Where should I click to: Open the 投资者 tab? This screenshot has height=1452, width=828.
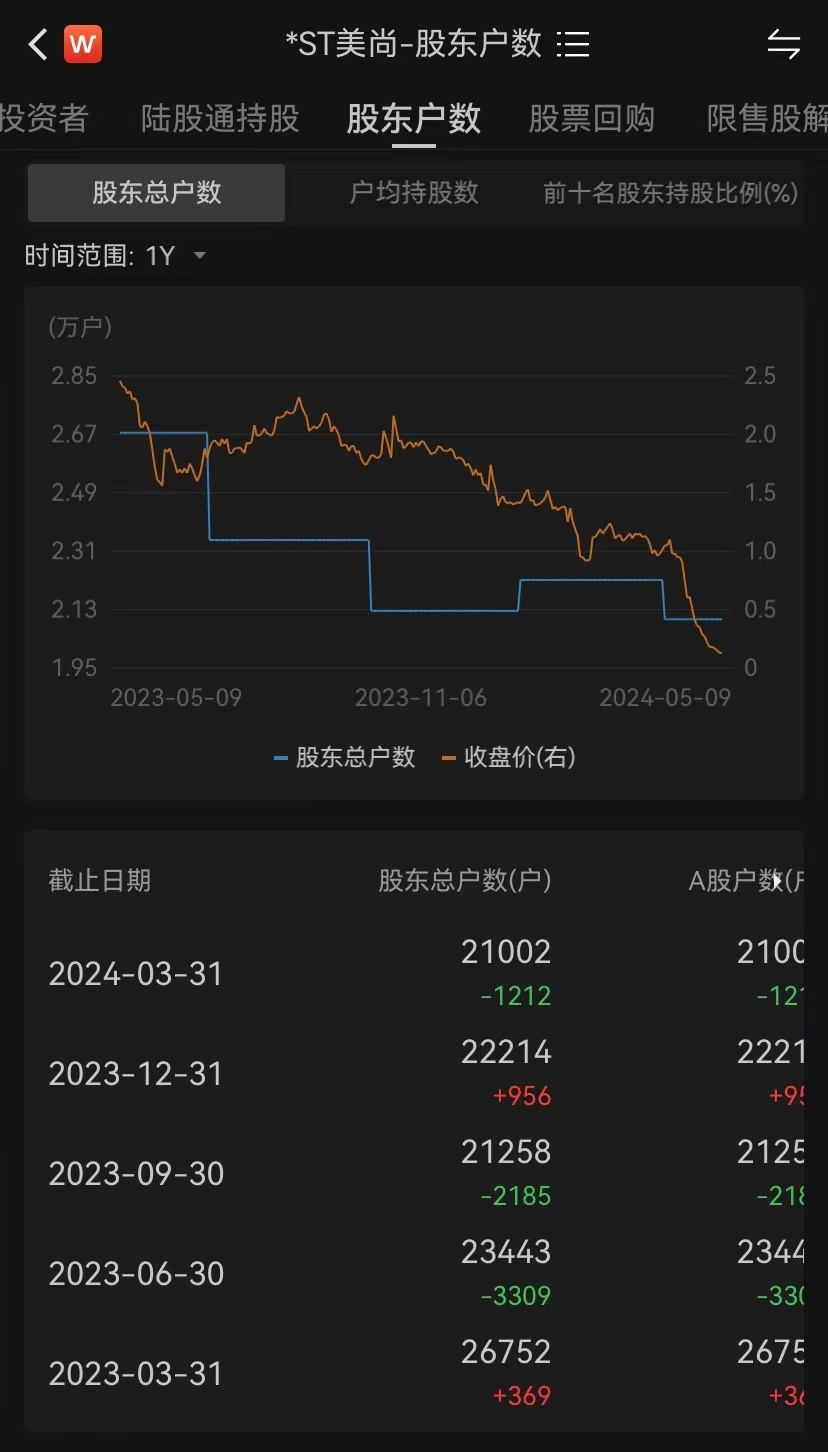[43, 119]
